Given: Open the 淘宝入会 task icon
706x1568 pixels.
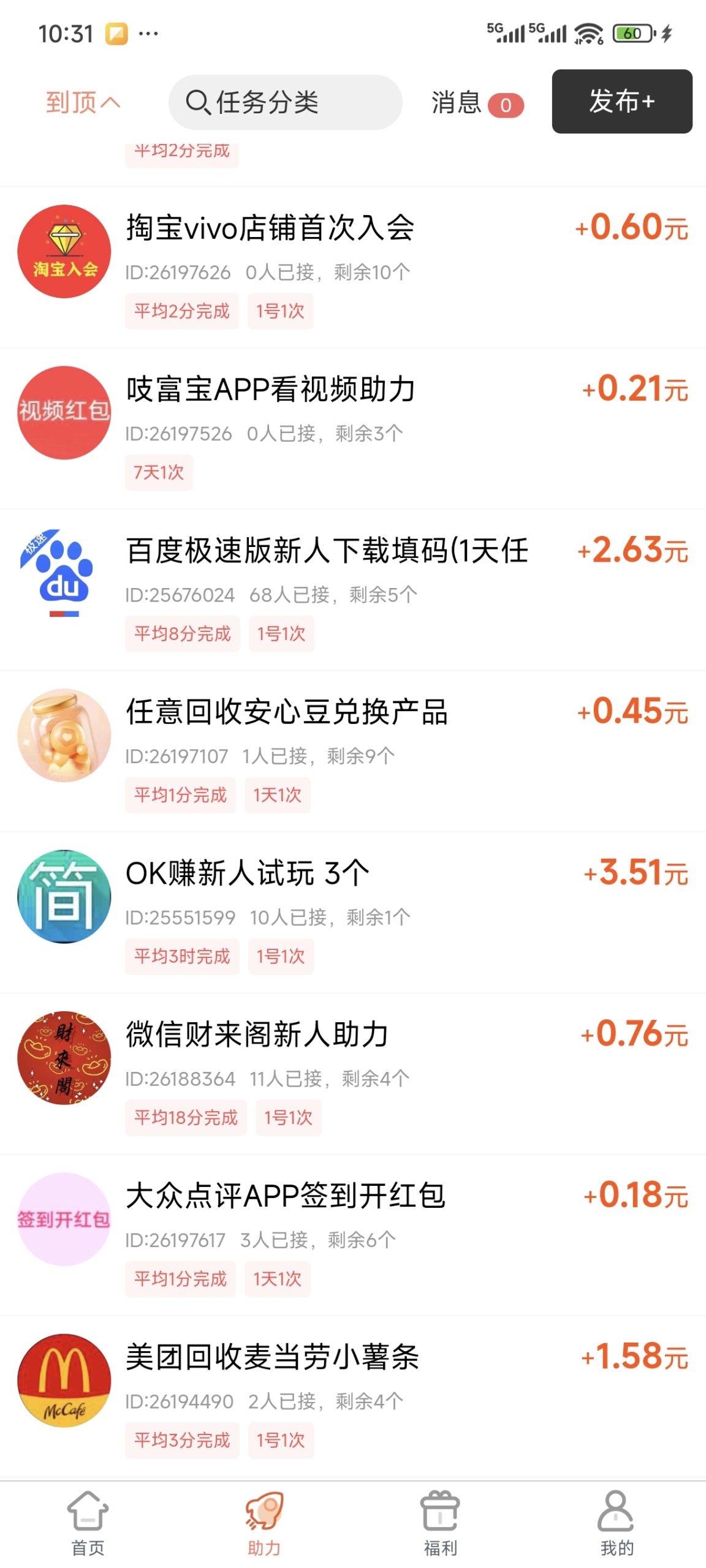Looking at the screenshot, I should tap(64, 253).
